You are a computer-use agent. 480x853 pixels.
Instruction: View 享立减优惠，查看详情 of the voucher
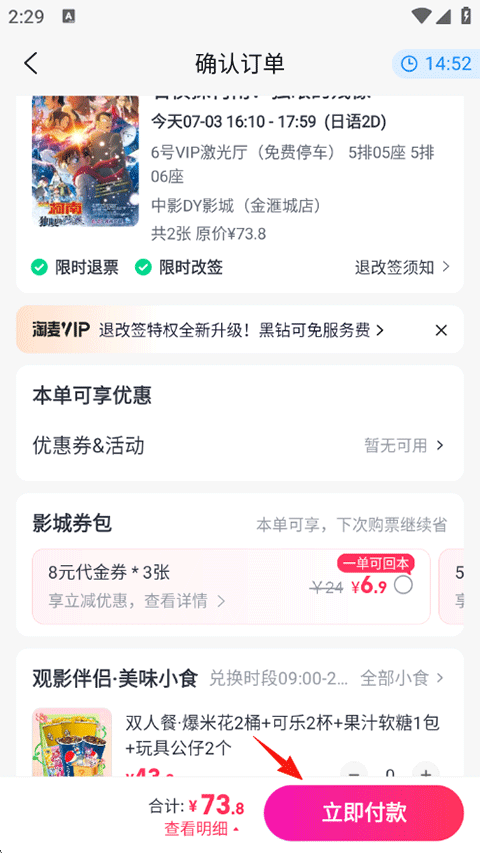137,601
